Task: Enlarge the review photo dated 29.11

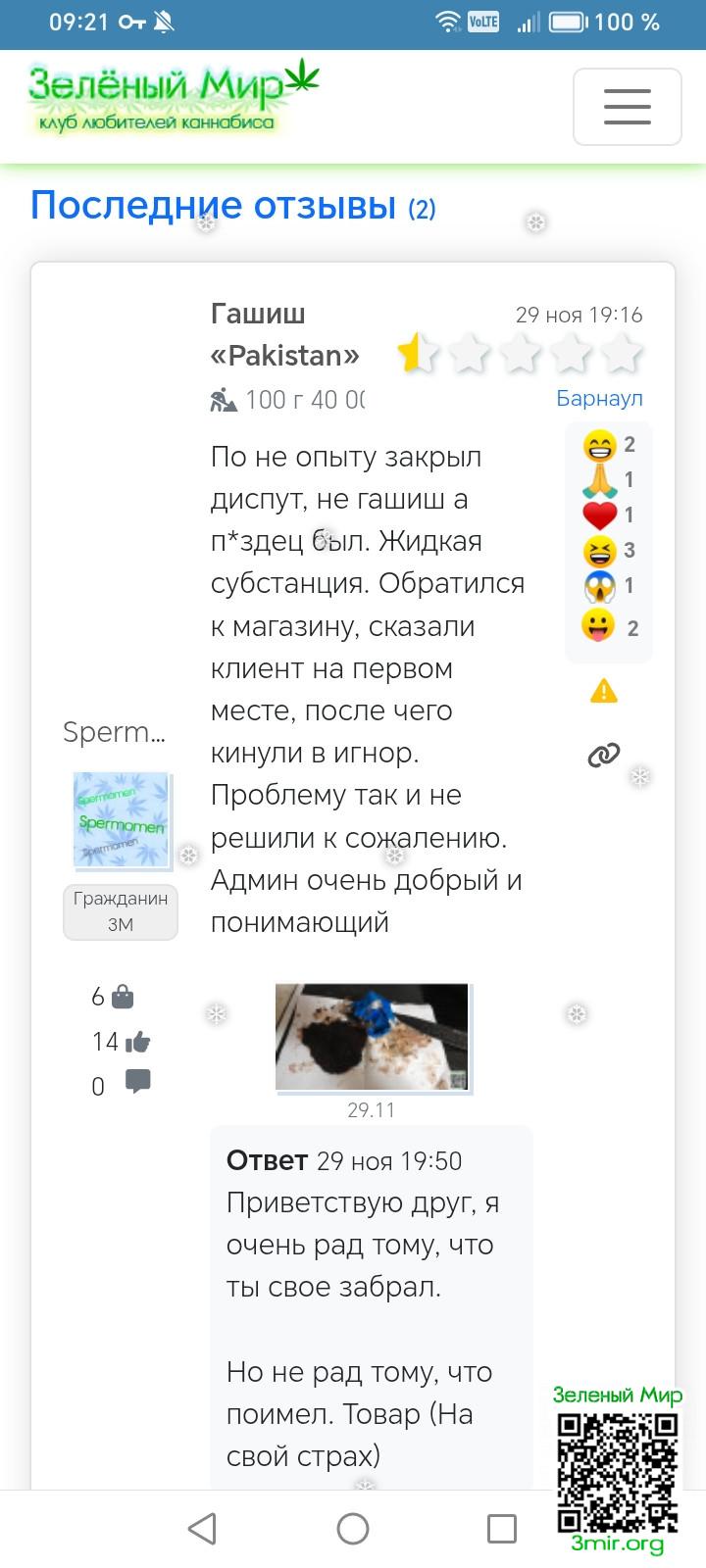Action: point(372,1037)
